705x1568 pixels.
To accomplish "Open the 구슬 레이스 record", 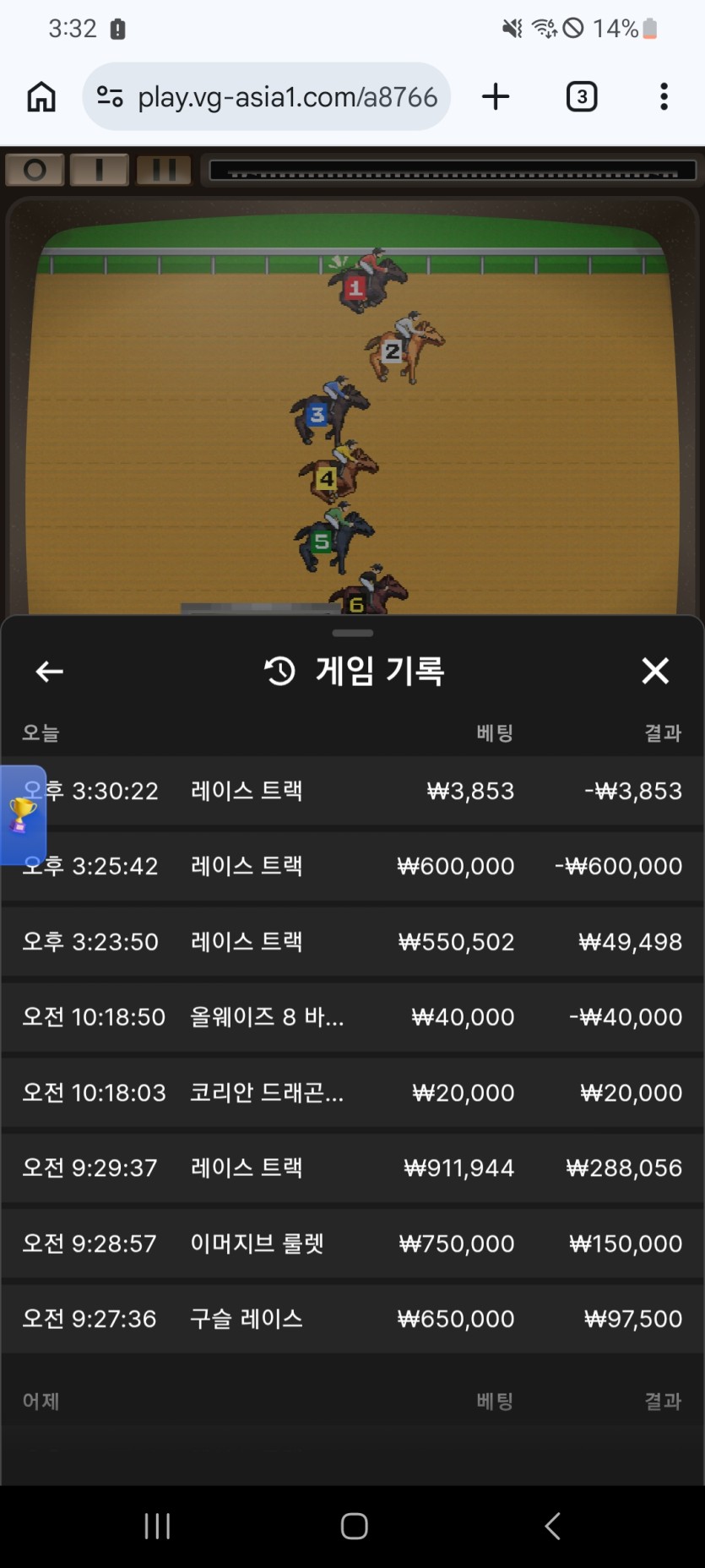I will [x=352, y=1319].
